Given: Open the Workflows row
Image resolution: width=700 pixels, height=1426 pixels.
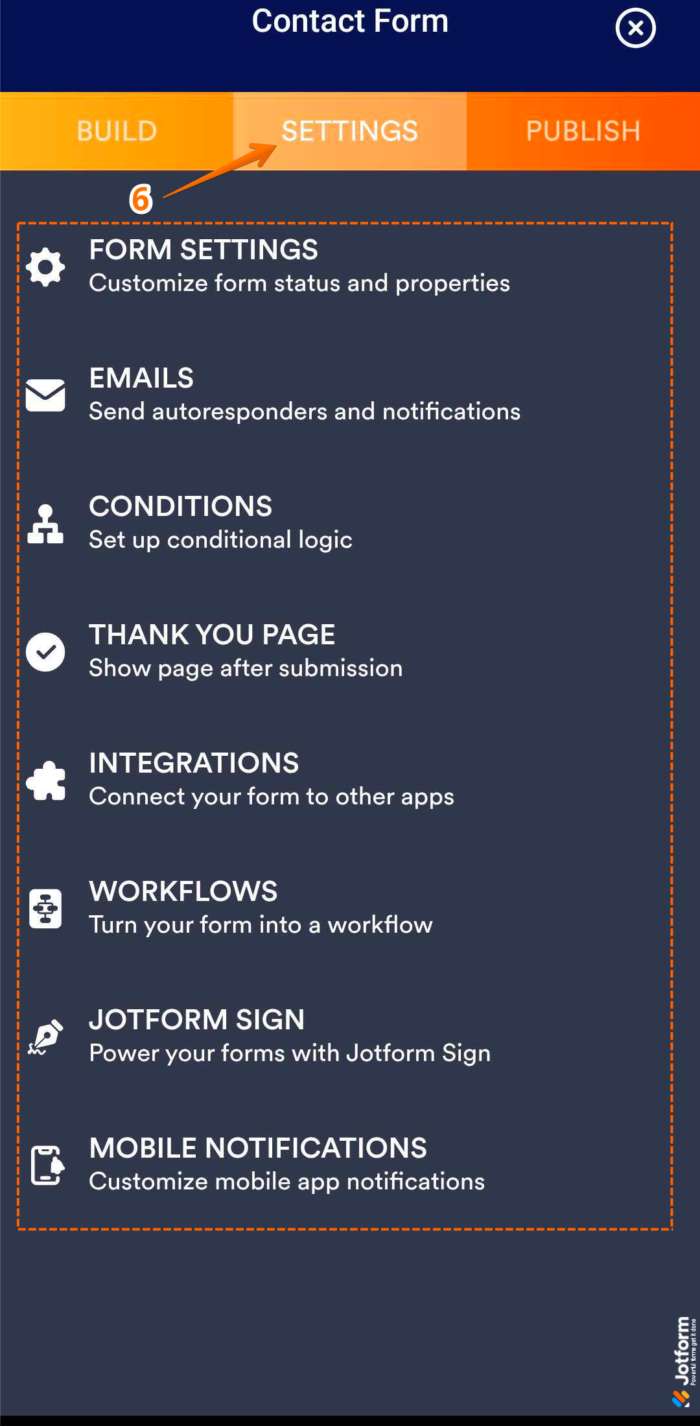Looking at the screenshot, I should click(260, 907).
